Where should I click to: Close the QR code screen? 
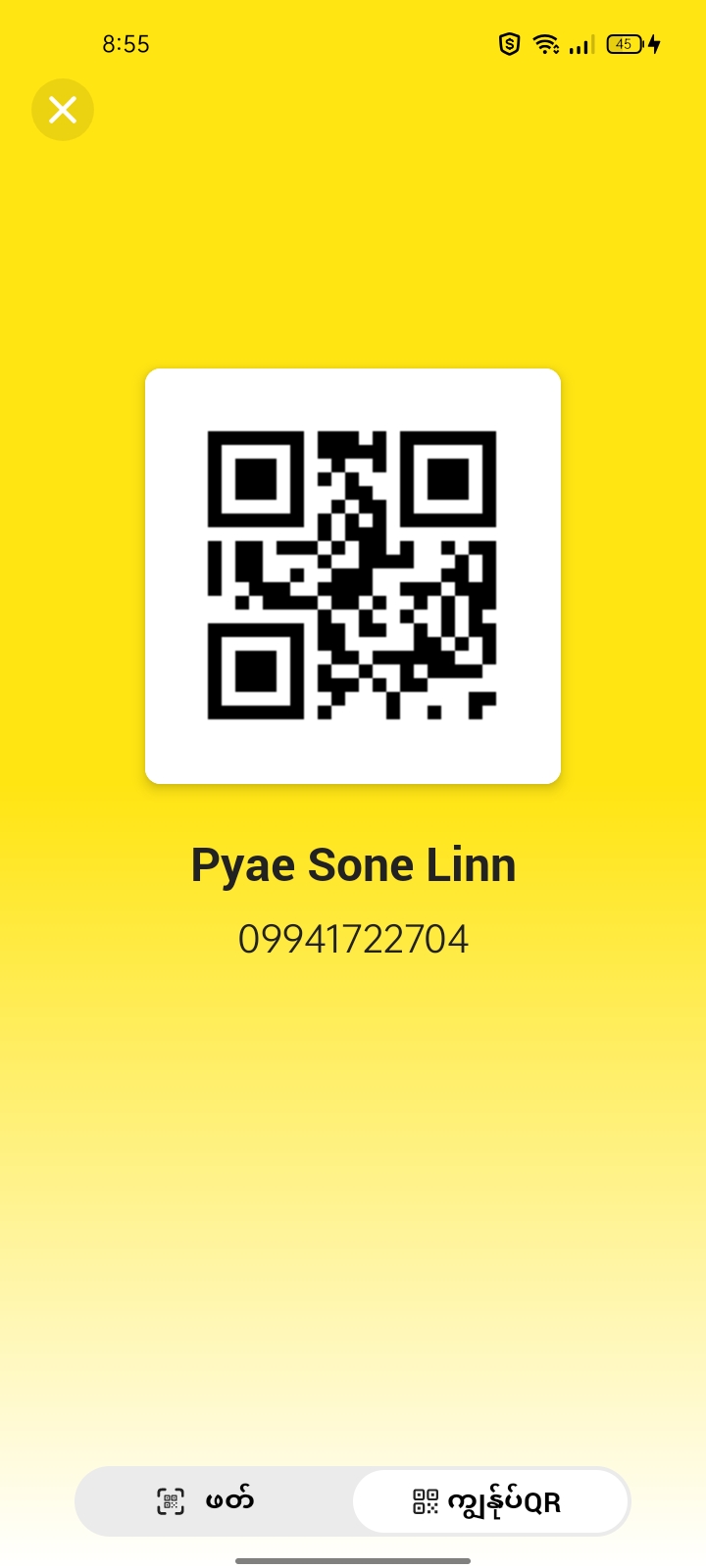tap(63, 110)
